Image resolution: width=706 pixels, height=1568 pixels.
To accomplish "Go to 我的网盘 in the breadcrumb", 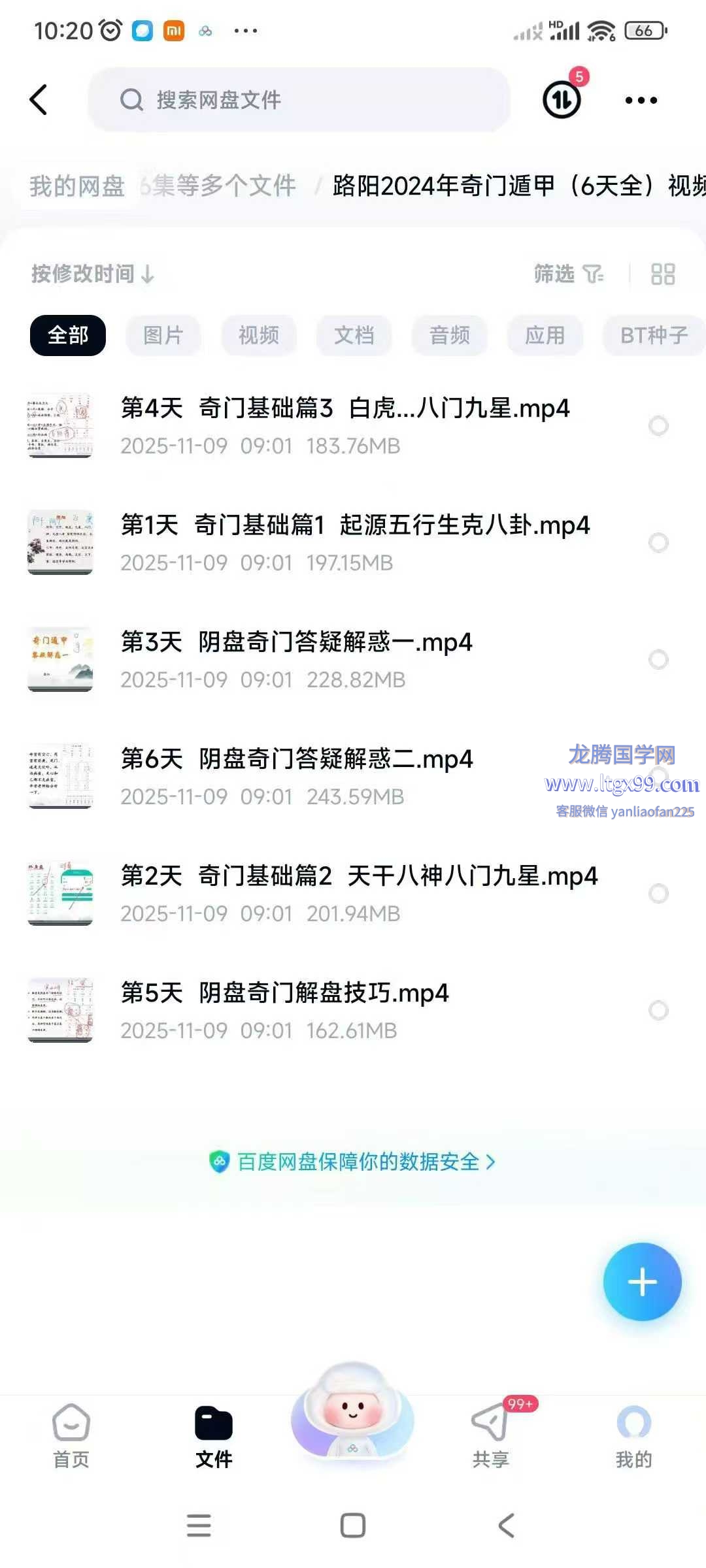I will [77, 186].
